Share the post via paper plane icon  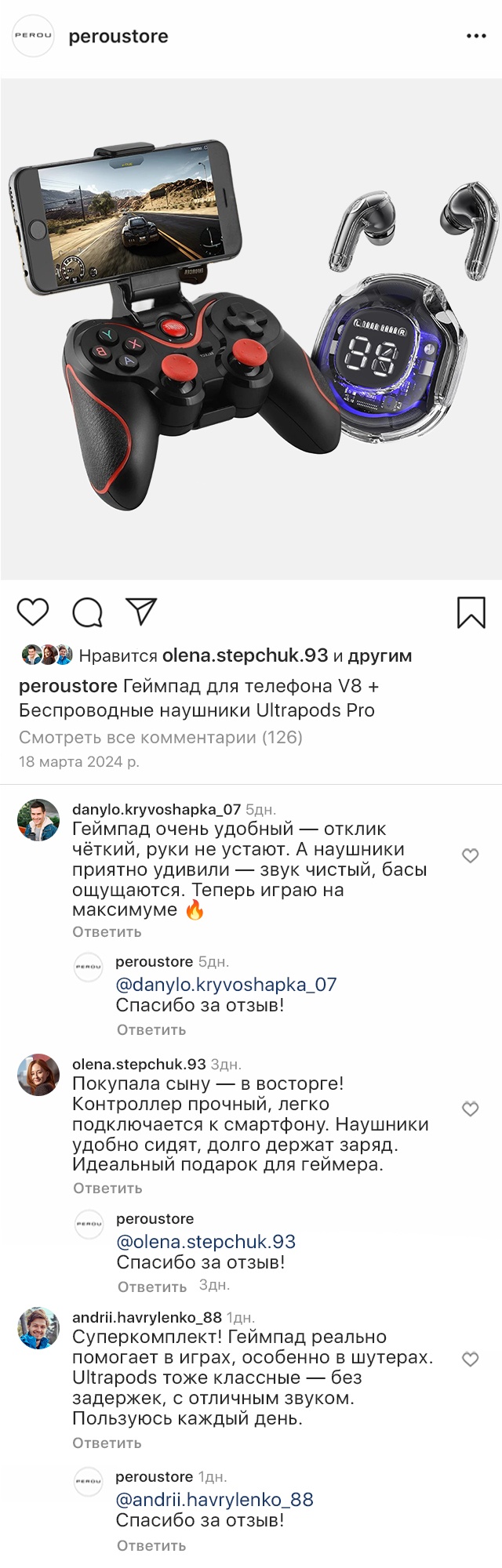pyautogui.click(x=142, y=612)
